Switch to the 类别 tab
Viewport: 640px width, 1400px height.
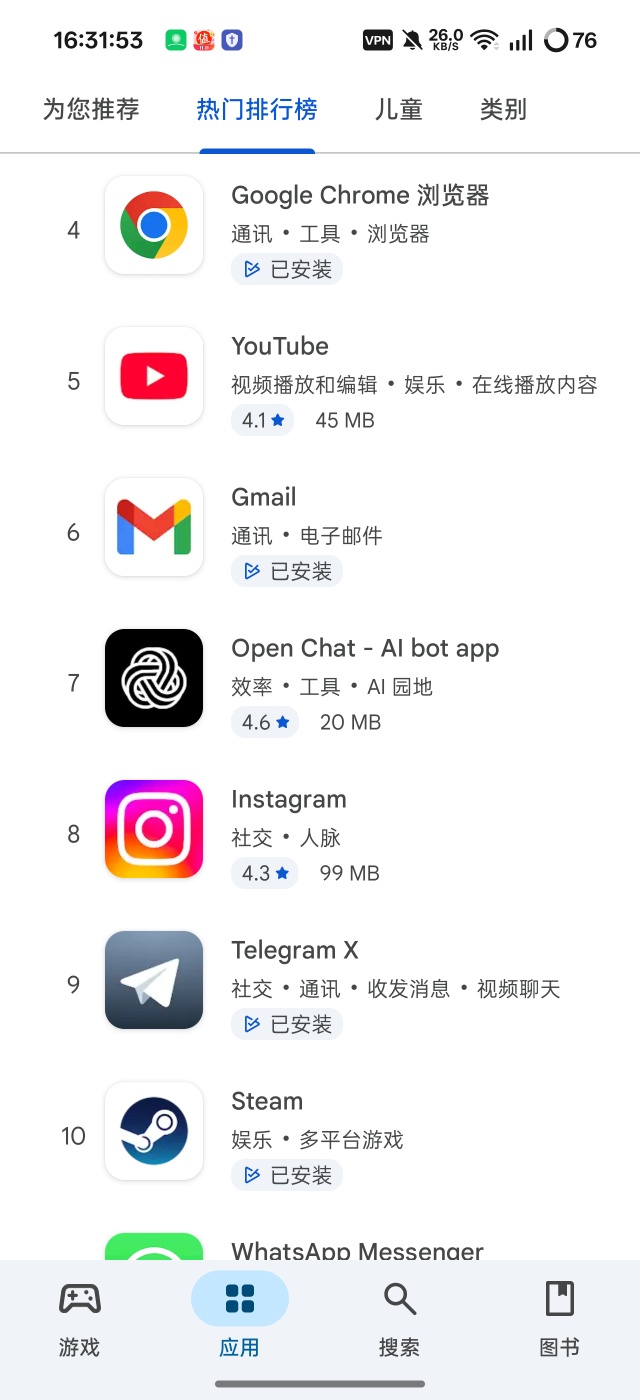(x=503, y=109)
